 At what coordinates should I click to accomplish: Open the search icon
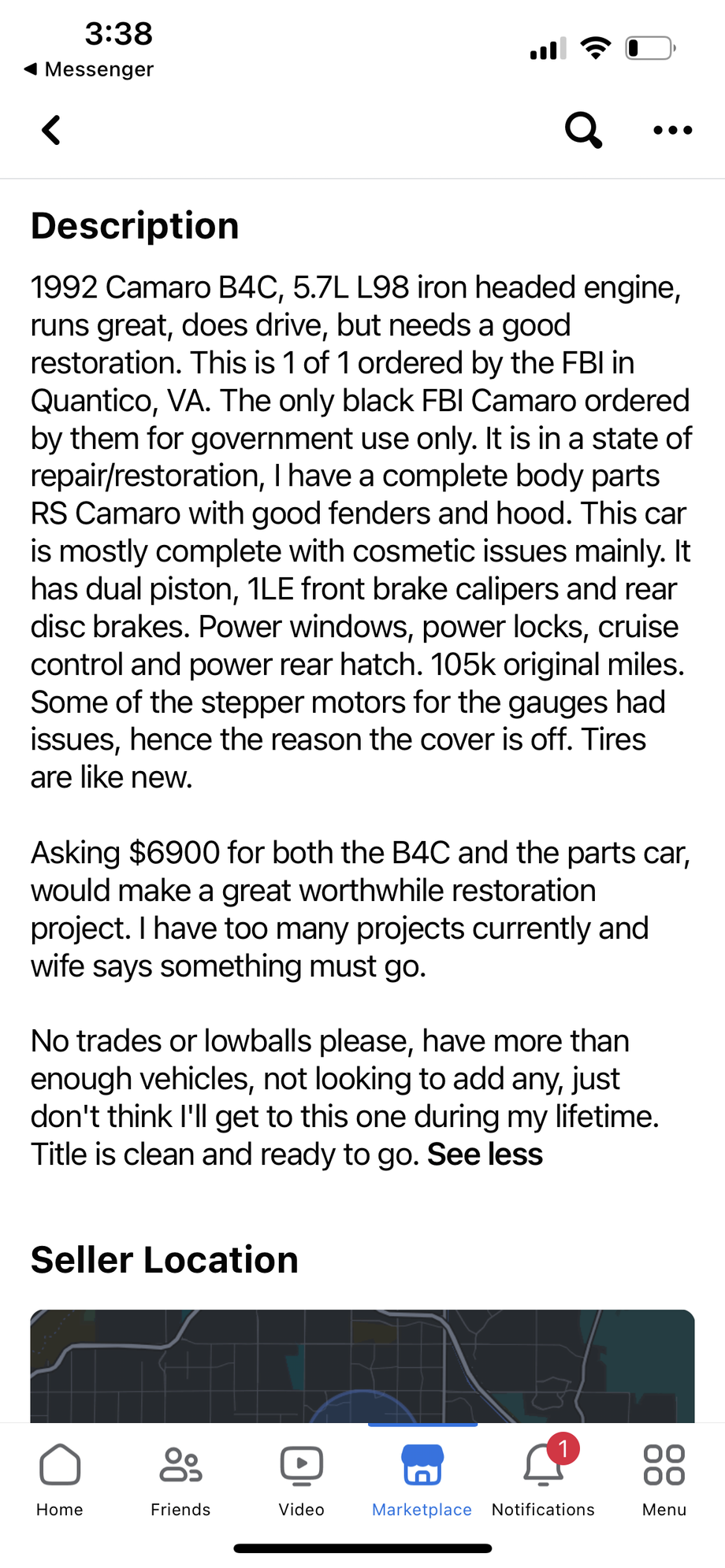583,130
